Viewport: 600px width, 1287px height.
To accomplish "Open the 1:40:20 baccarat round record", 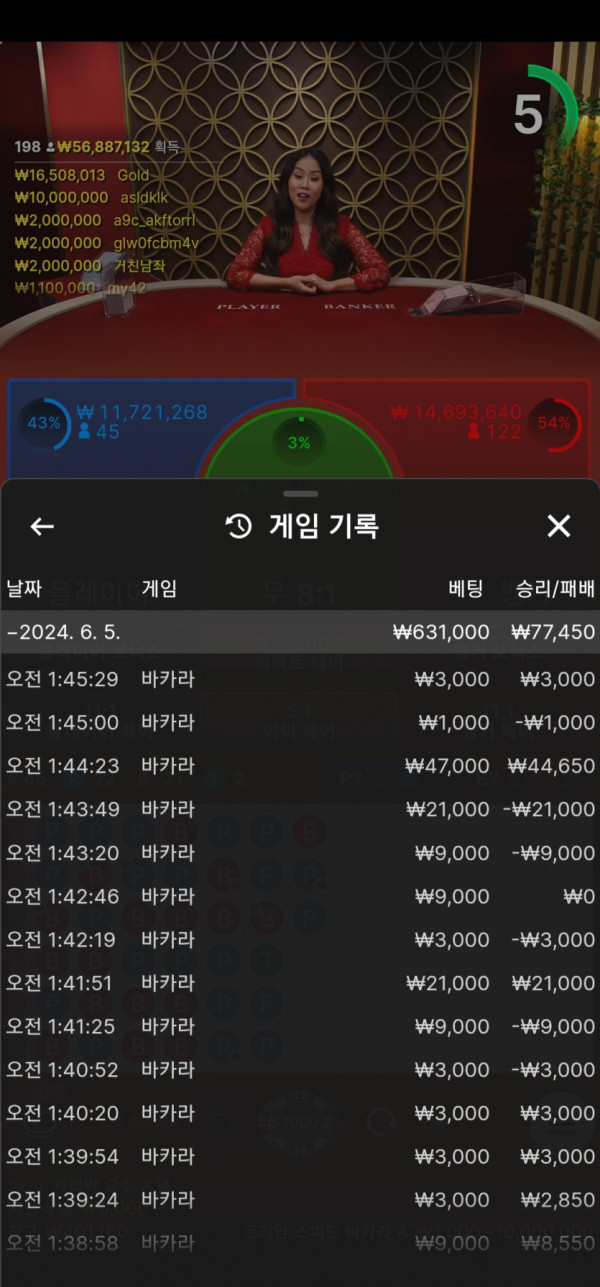I will coord(300,1113).
